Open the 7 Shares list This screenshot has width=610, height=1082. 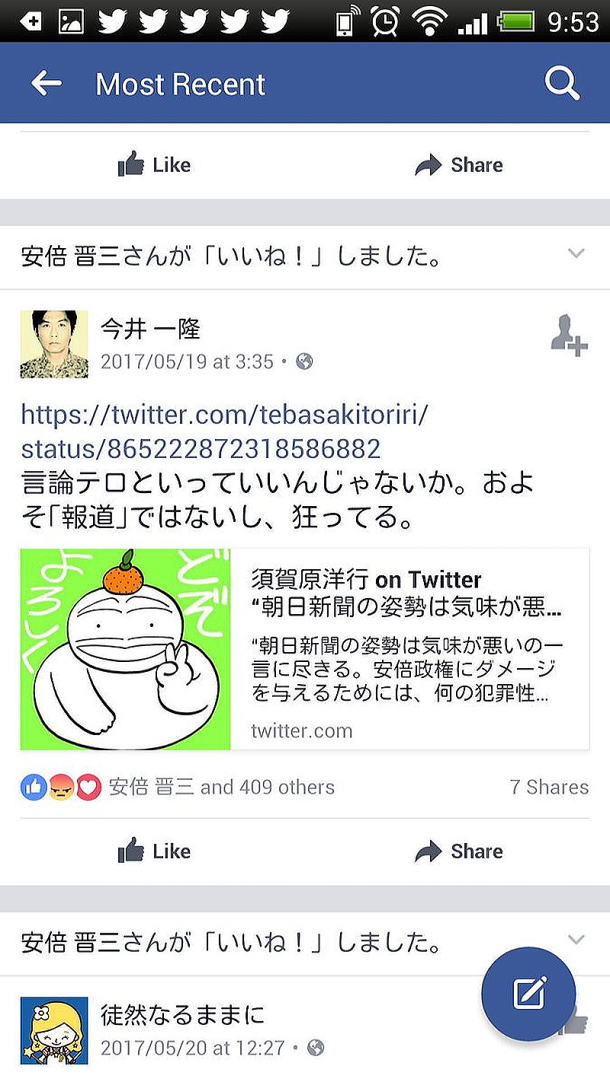(549, 787)
